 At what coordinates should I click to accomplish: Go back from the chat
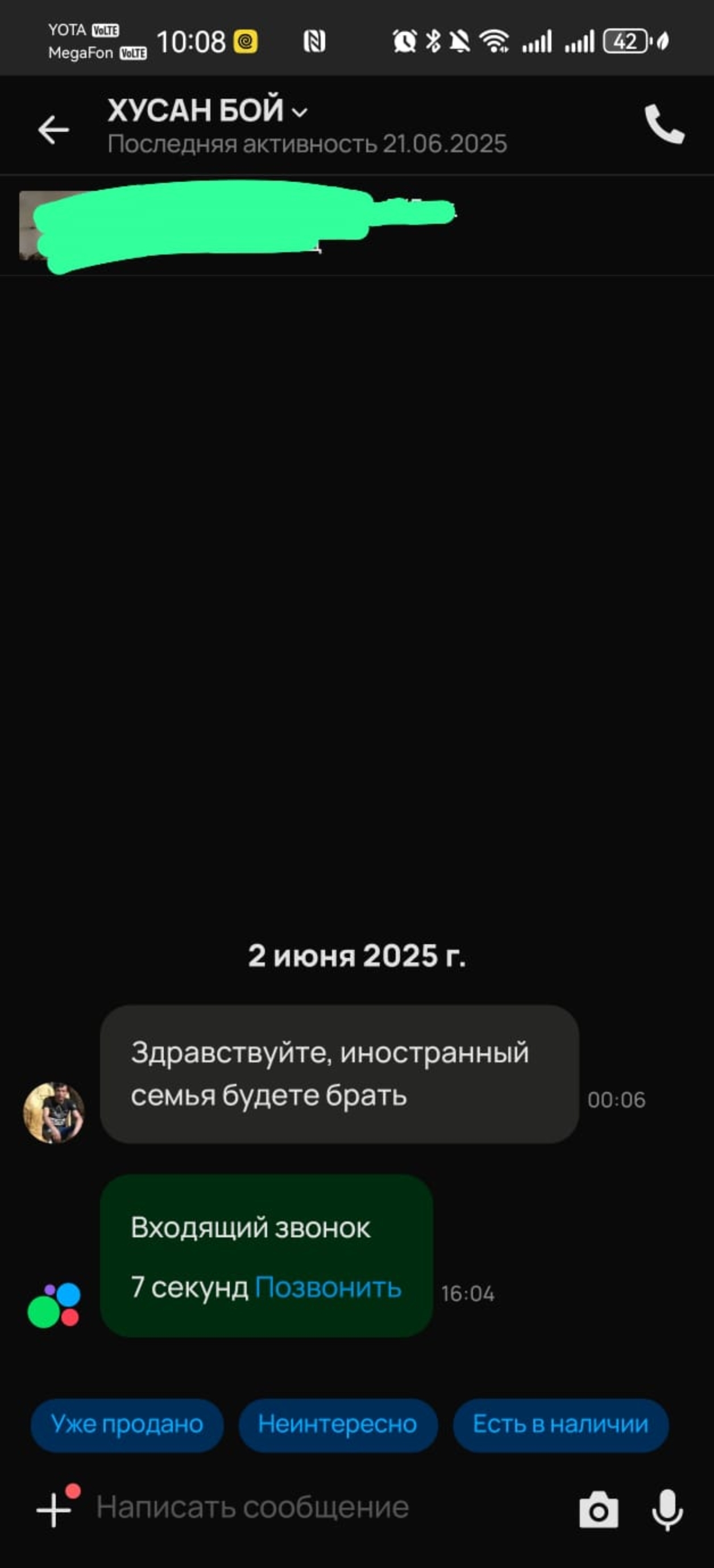tap(53, 130)
